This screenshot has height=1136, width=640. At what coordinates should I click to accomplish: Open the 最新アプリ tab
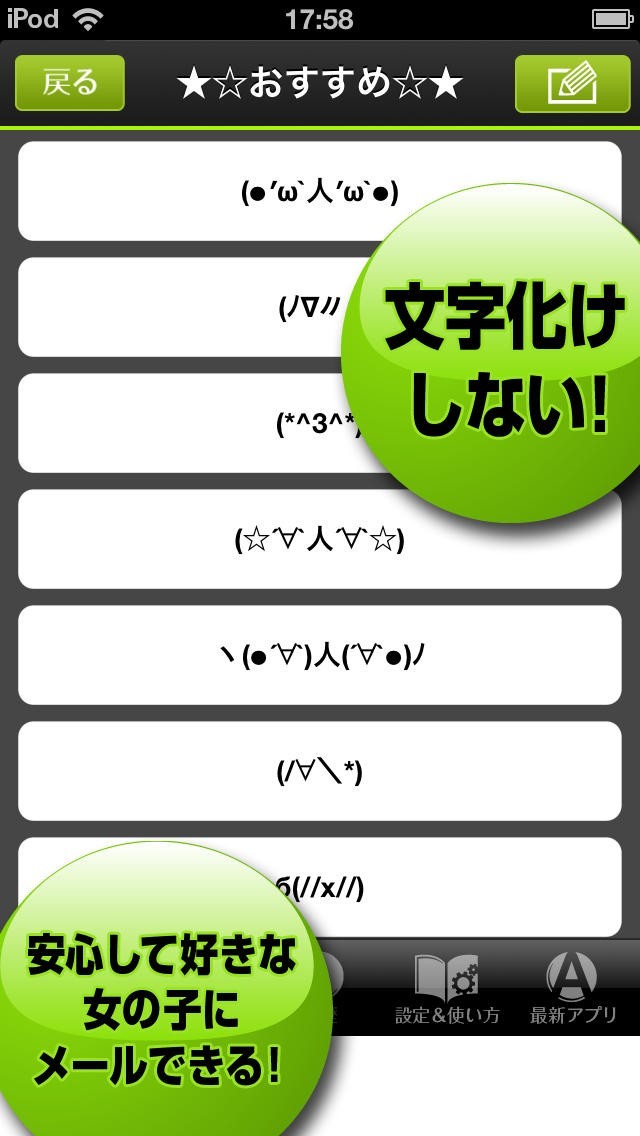pos(573,990)
